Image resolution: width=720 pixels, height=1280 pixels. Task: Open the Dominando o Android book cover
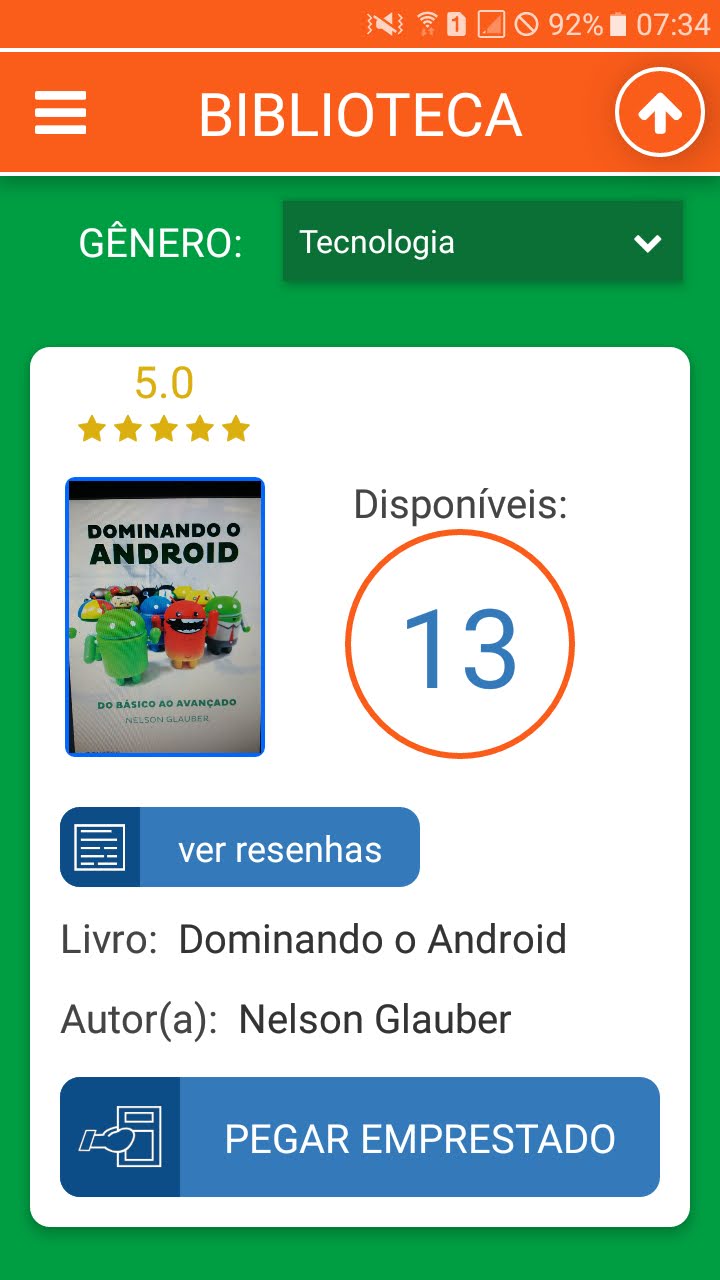pos(165,617)
